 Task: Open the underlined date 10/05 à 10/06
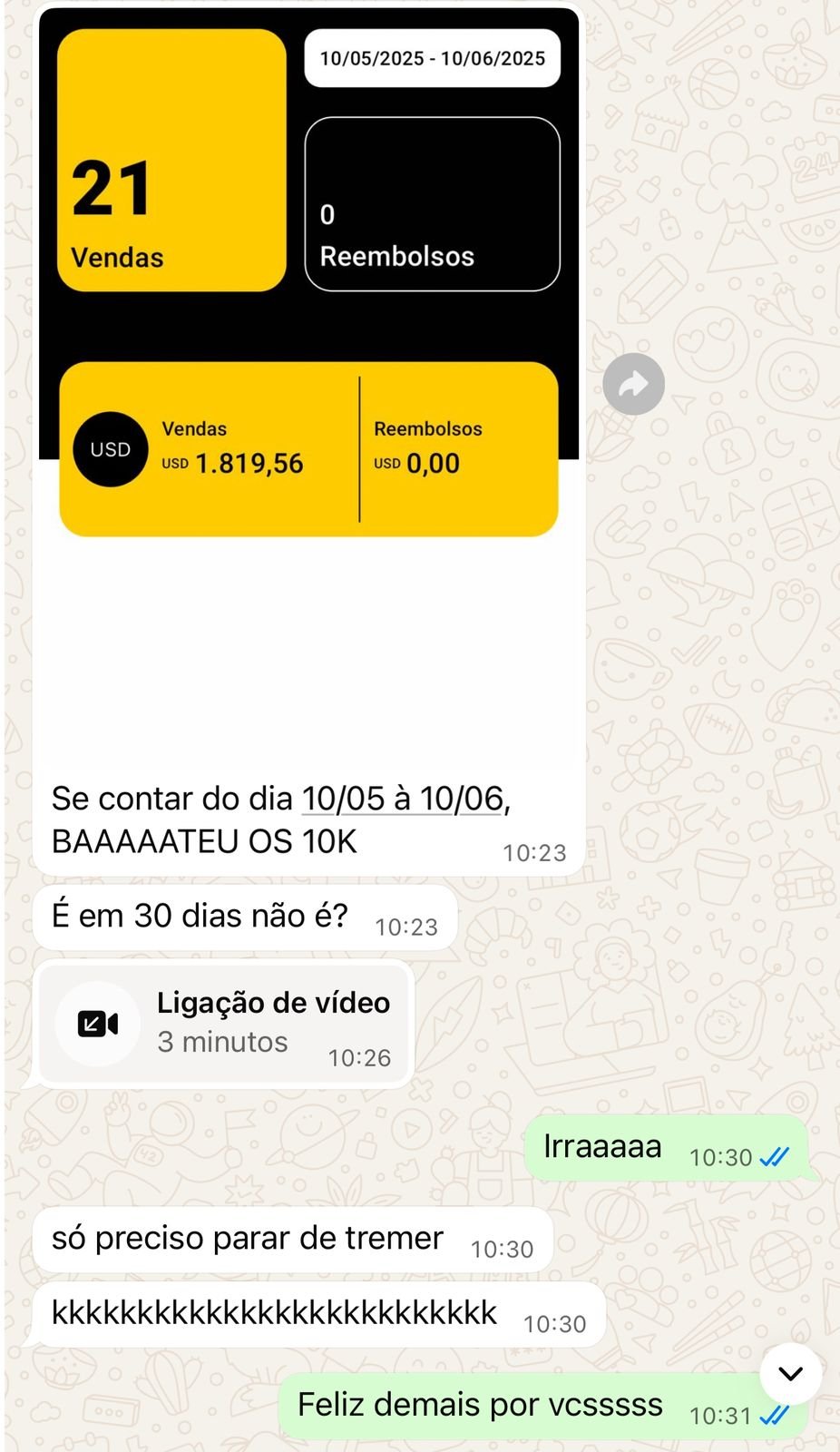402,799
